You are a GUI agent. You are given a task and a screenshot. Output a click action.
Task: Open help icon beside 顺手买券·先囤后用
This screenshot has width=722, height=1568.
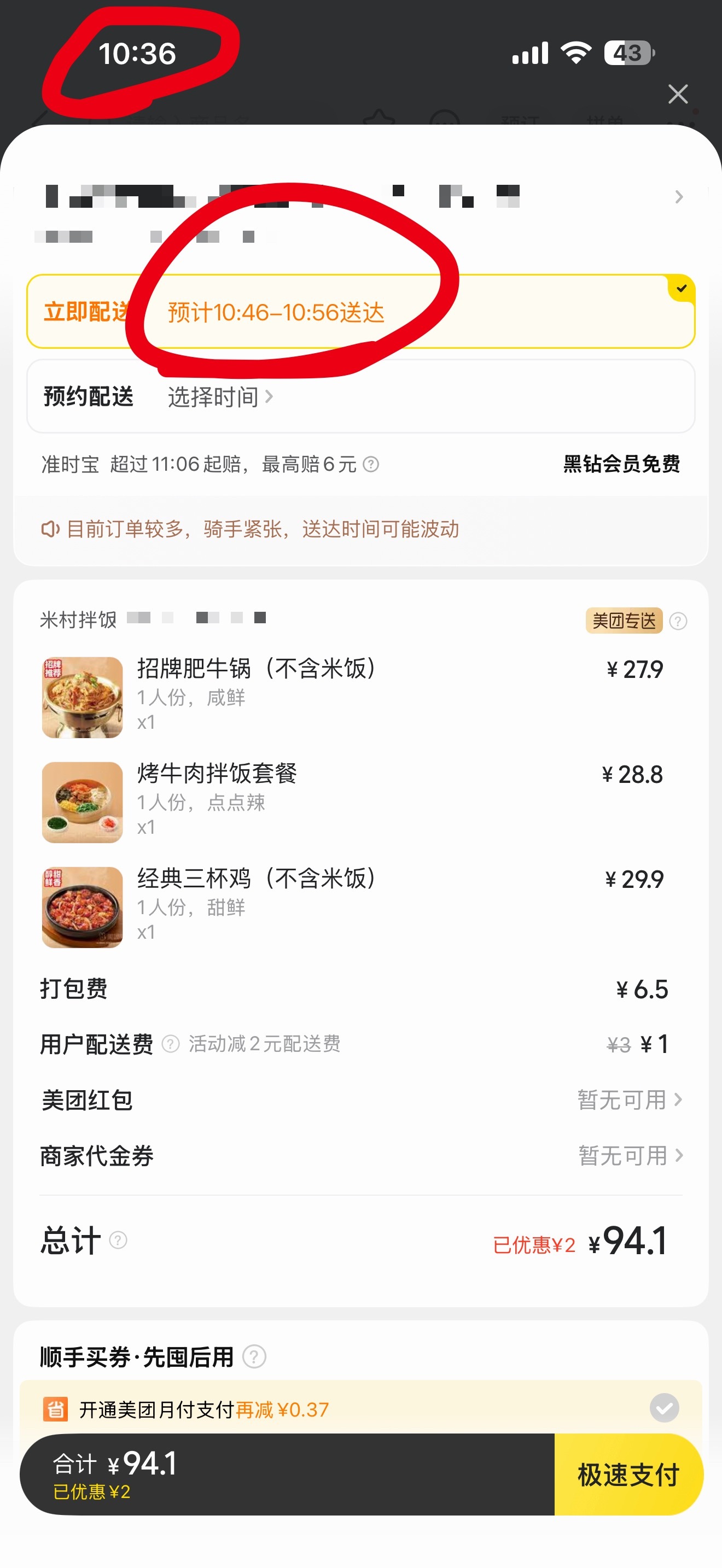tap(254, 1357)
